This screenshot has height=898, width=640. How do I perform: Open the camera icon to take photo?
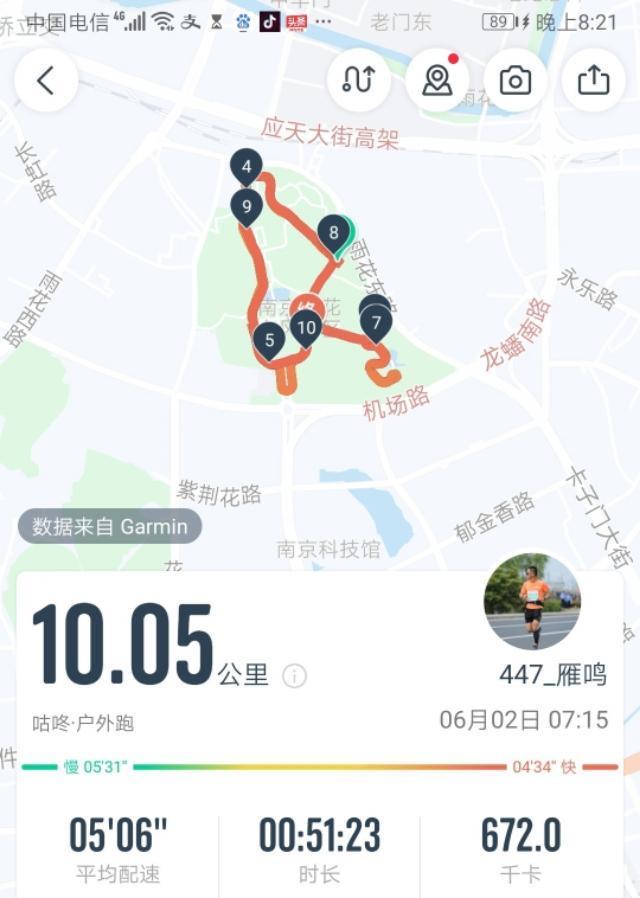(515, 80)
